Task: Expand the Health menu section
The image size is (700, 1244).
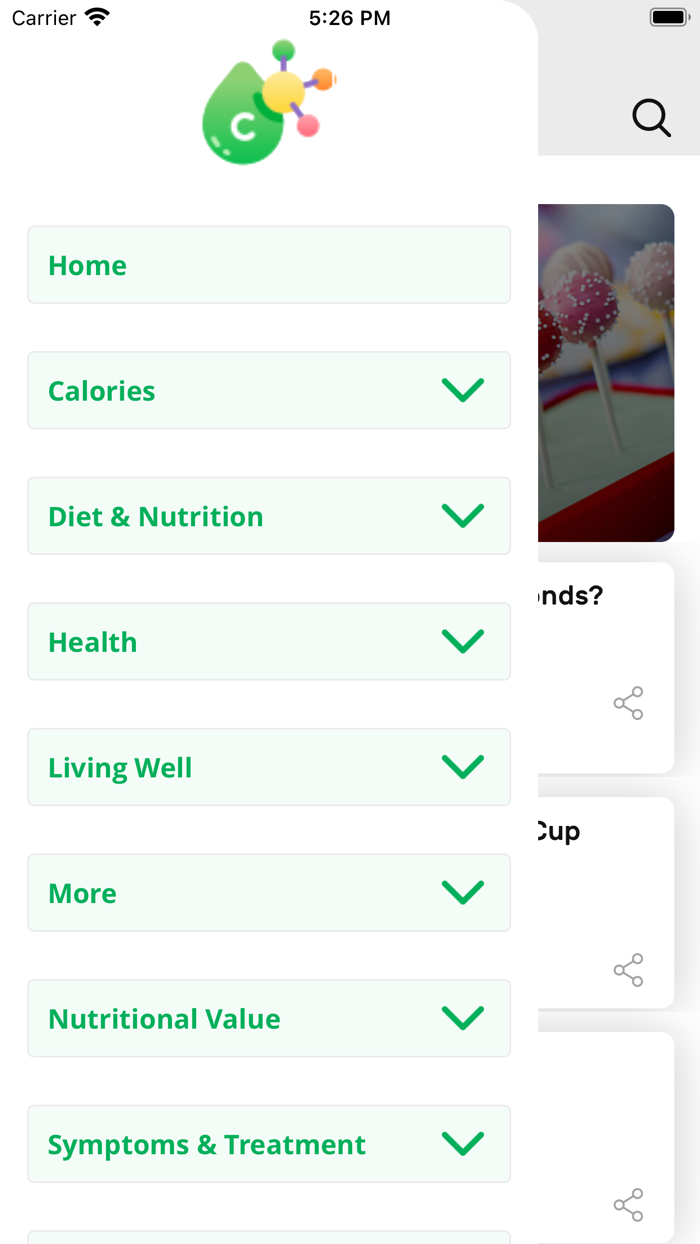Action: pyautogui.click(x=462, y=642)
